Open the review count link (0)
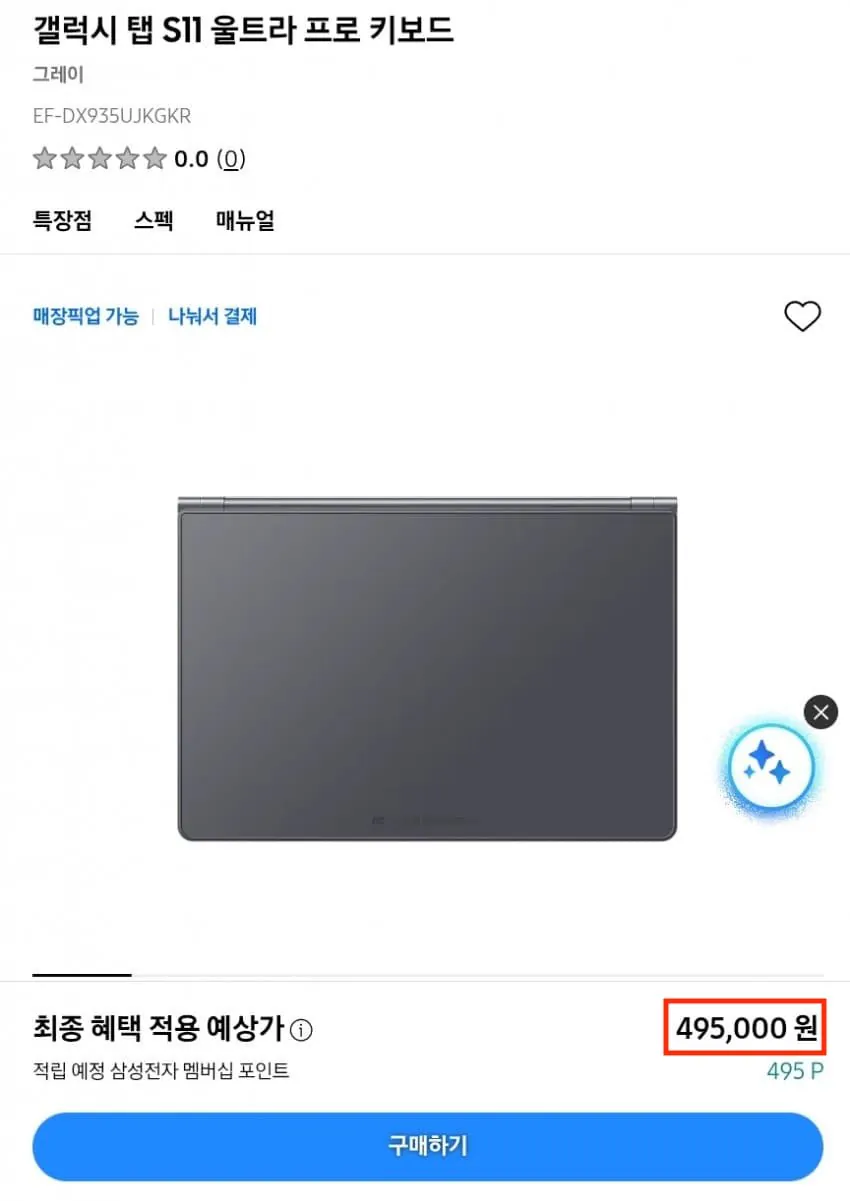850x1201 pixels. (x=230, y=159)
